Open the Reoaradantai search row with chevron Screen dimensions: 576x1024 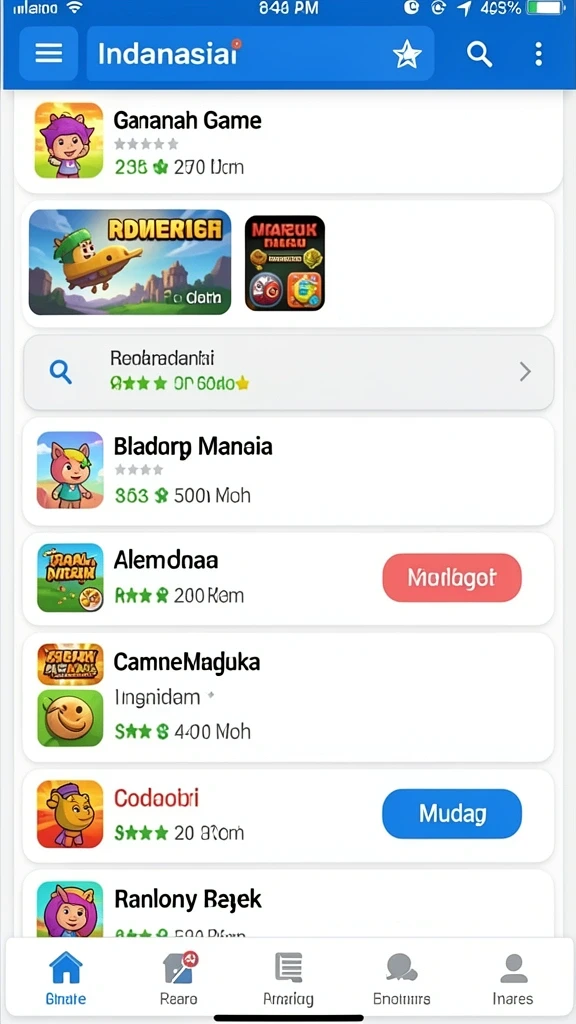click(288, 372)
